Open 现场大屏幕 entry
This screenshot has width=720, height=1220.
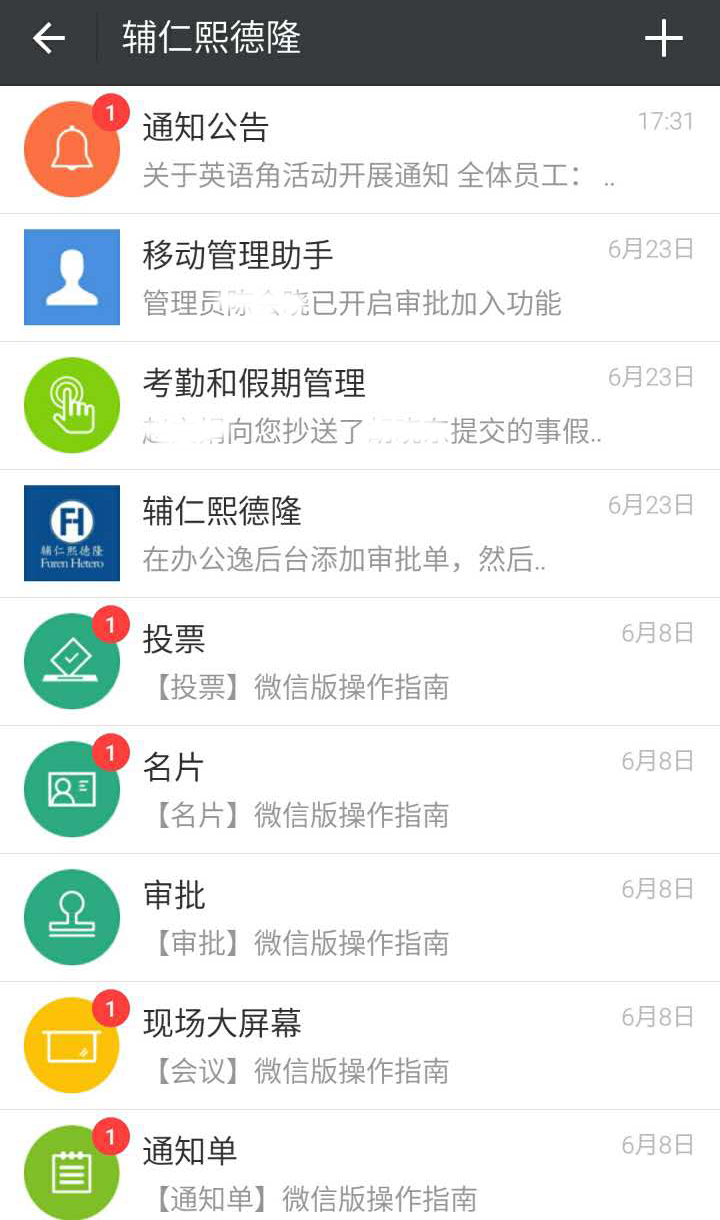point(360,1046)
